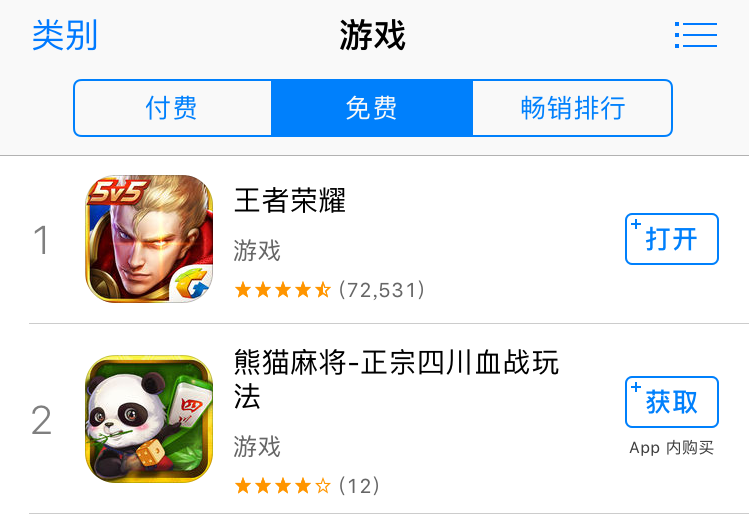Screen dimensions: 749x519
Task: Switch to 畅销排行 tab
Action: coord(572,108)
